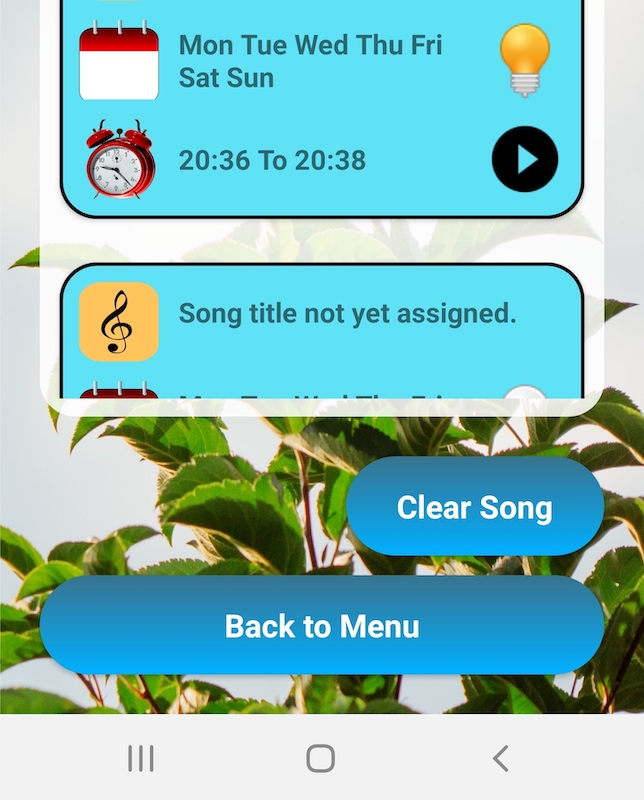This screenshot has width=644, height=800.
Task: Select the 20:36 To 20:38 alarm time
Action: pyautogui.click(x=272, y=160)
